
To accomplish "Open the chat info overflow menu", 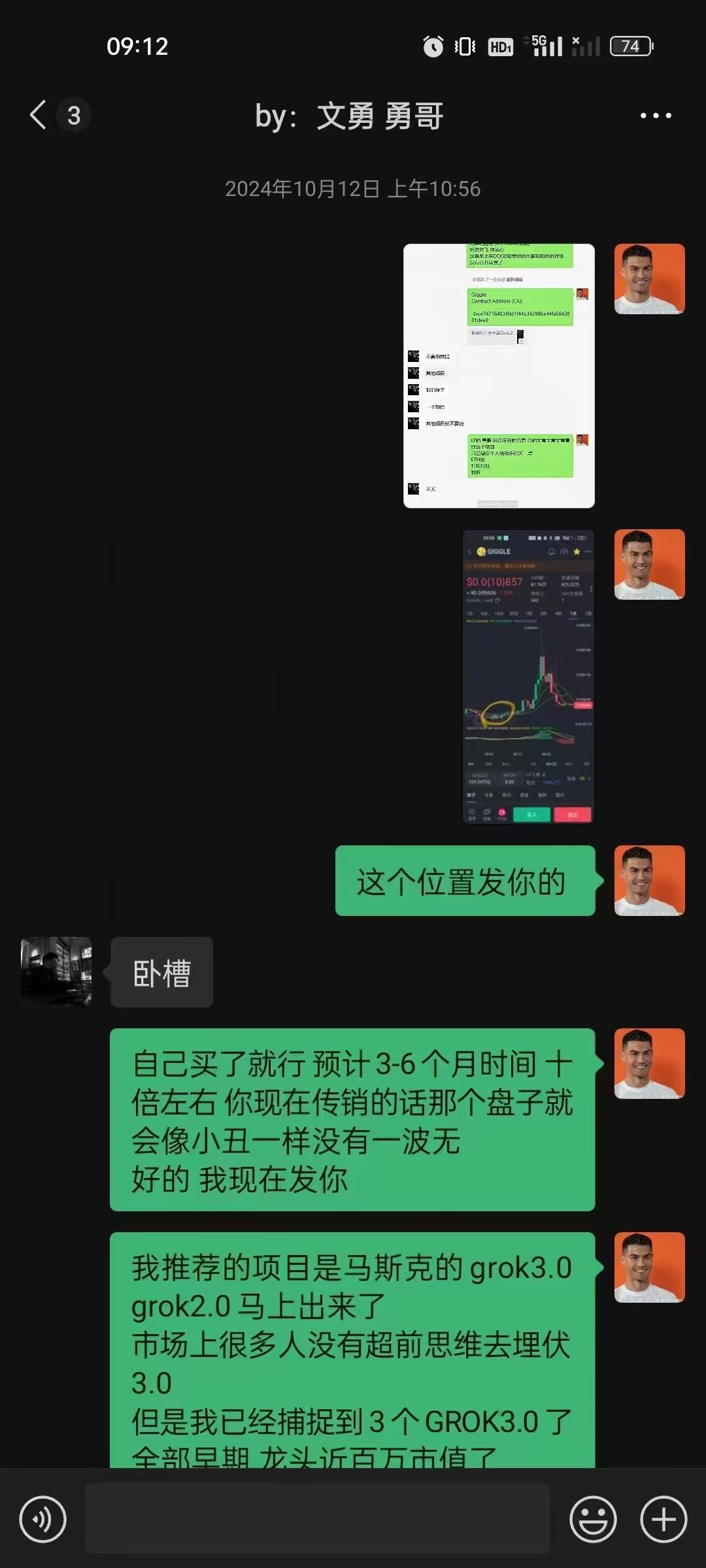I will click(655, 116).
